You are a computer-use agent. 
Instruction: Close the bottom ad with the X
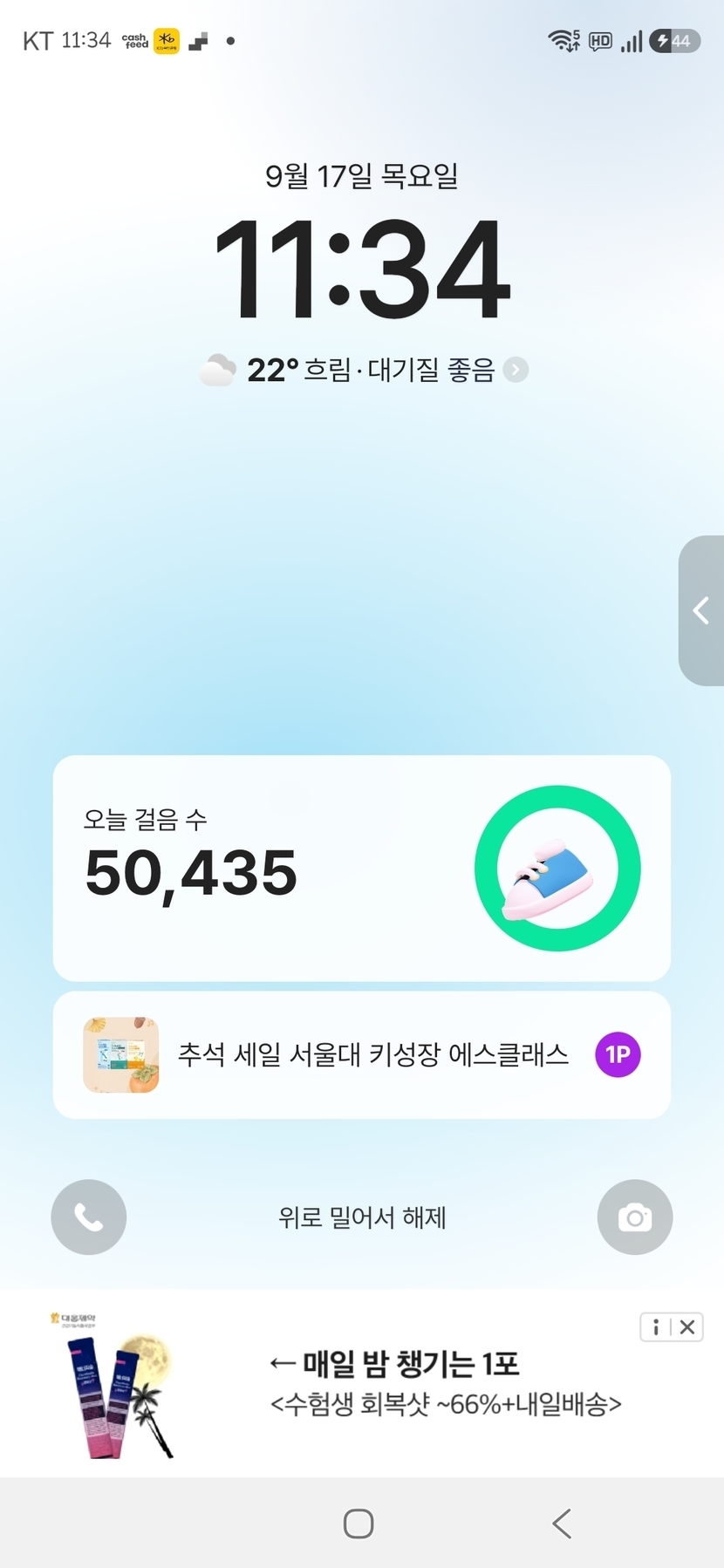[x=687, y=1327]
